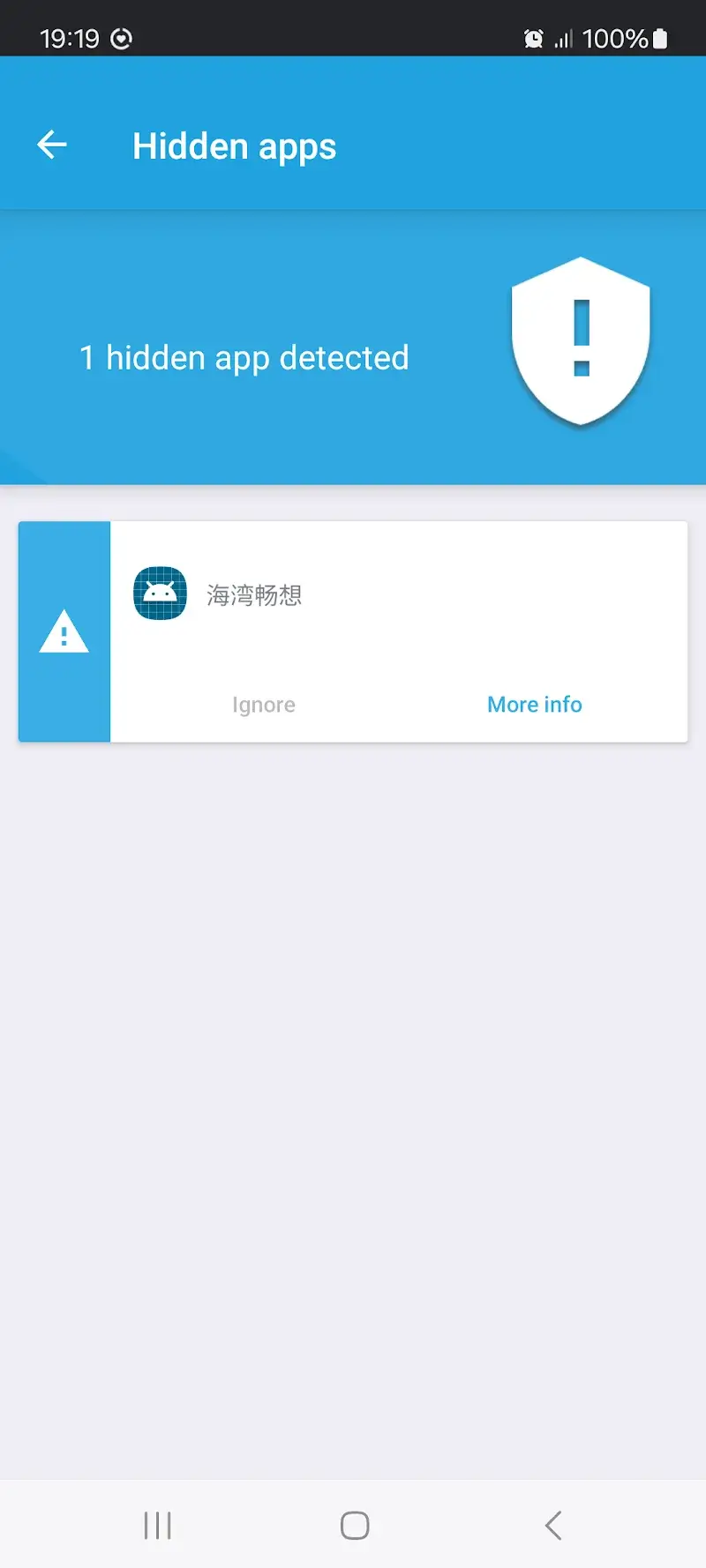Tap the 海湾畅想 app icon
The image size is (706, 1568).
(159, 594)
